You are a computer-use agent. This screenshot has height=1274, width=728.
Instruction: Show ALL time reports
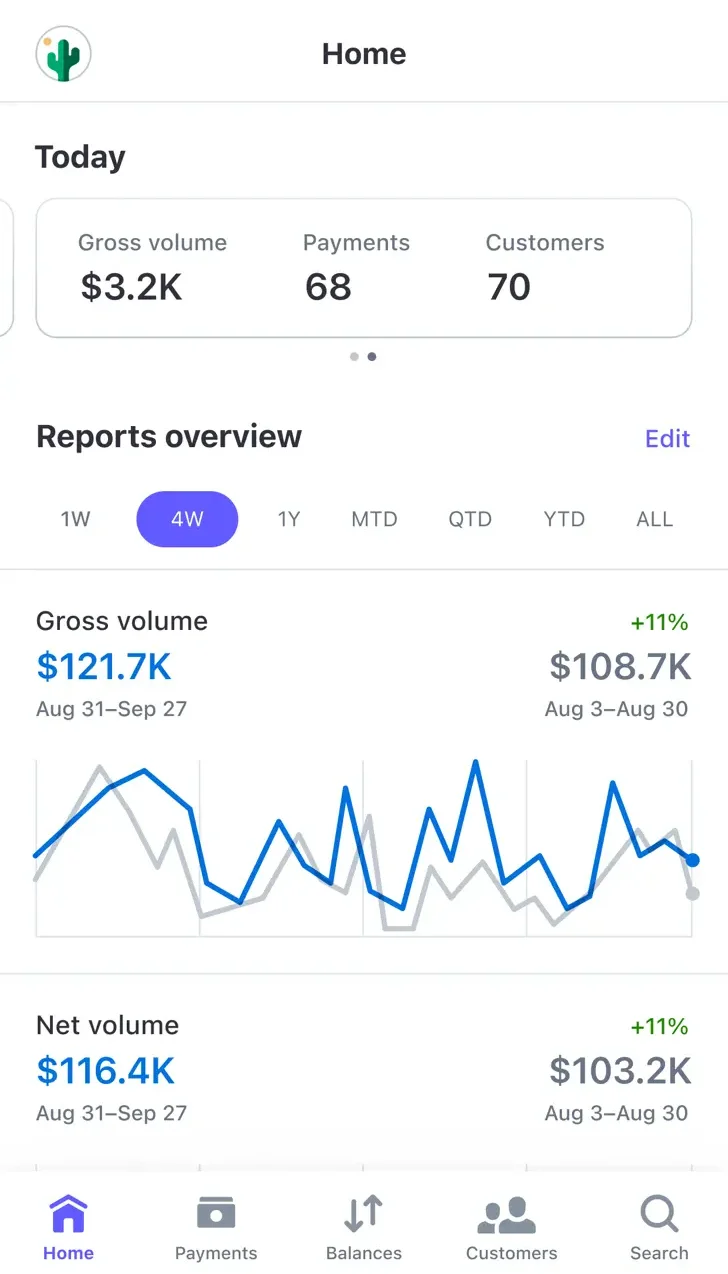655,519
